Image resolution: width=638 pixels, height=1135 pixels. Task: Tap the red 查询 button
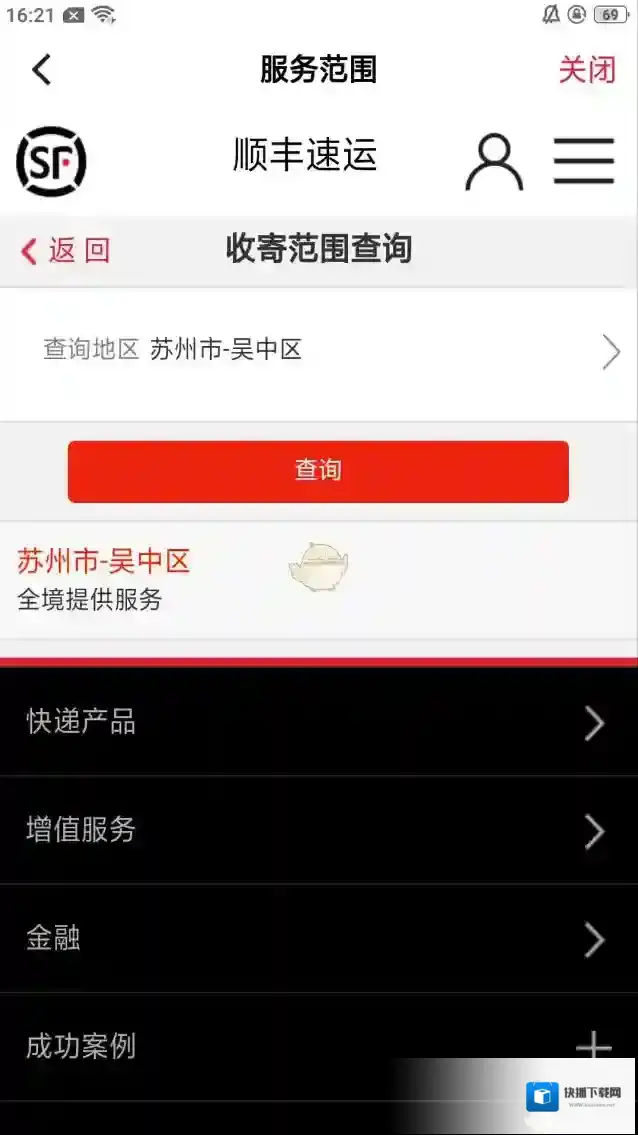[318, 471]
